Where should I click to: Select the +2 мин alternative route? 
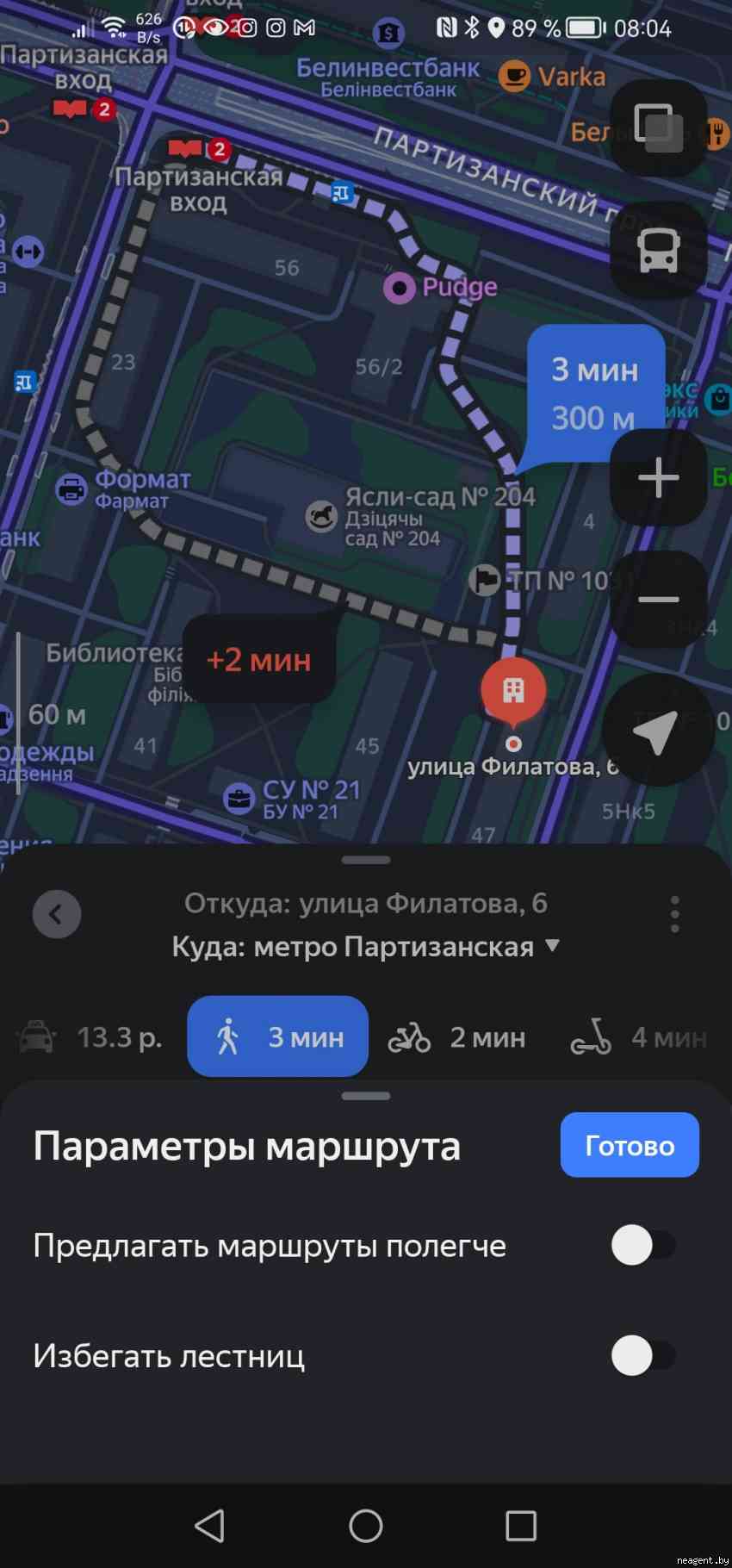[x=259, y=660]
